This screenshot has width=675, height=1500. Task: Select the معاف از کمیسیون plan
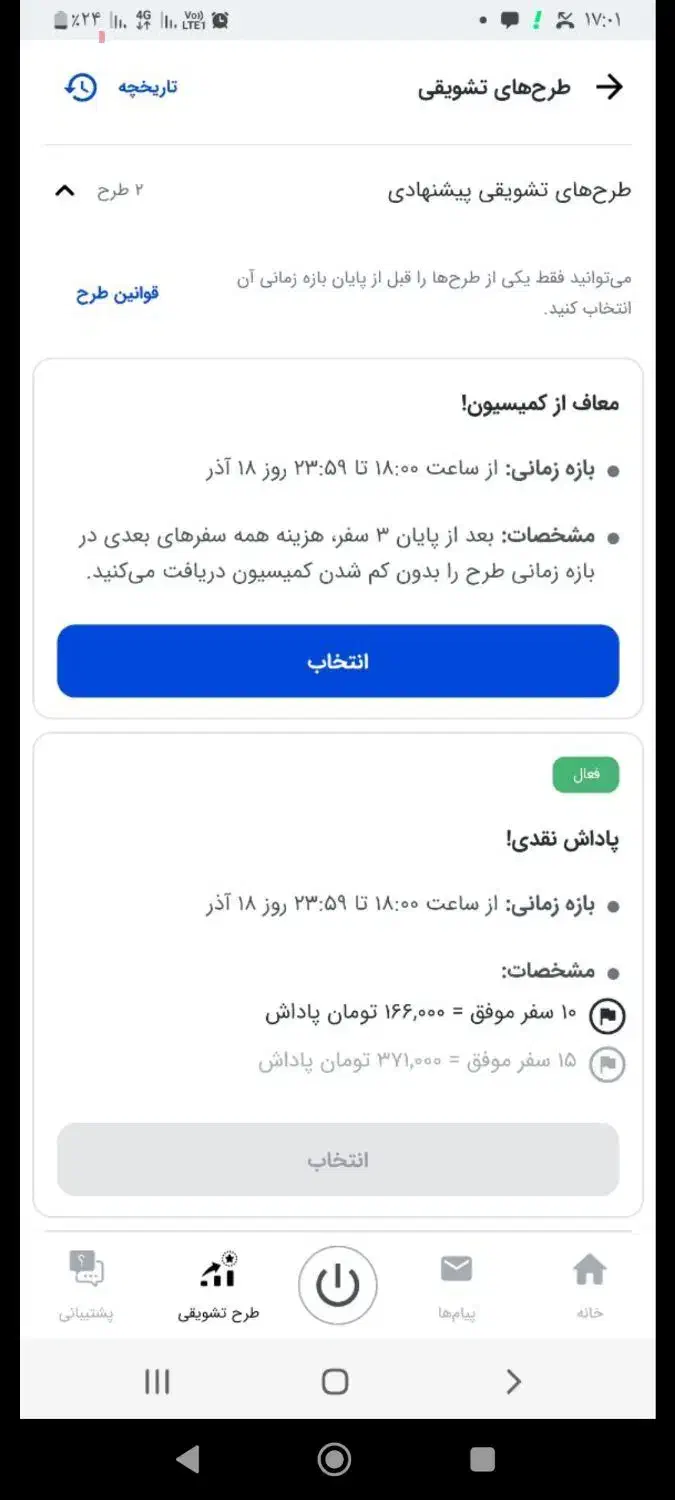coord(338,661)
